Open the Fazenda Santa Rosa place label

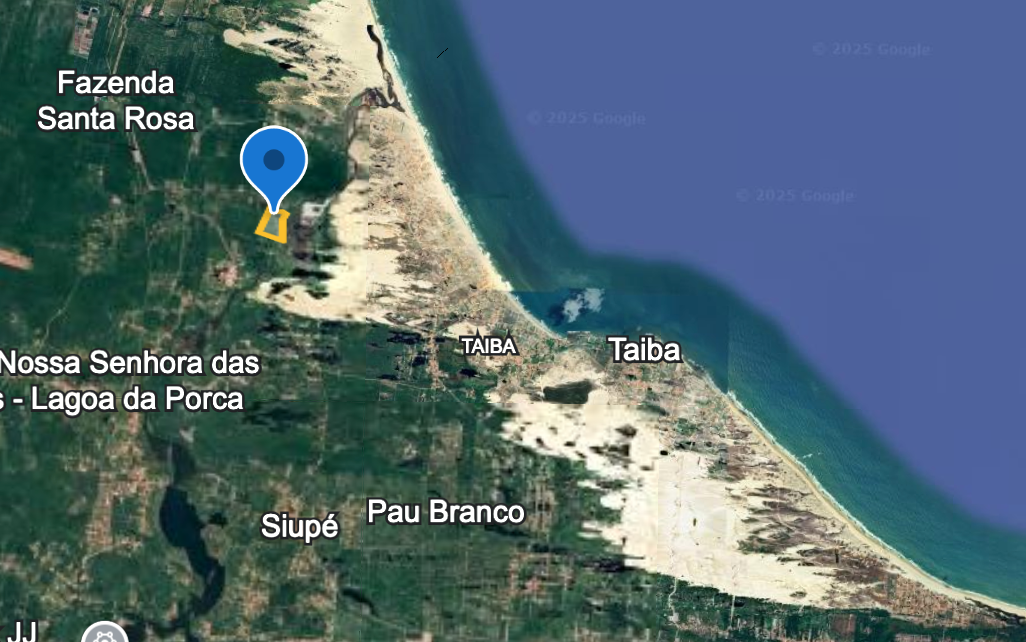click(115, 100)
